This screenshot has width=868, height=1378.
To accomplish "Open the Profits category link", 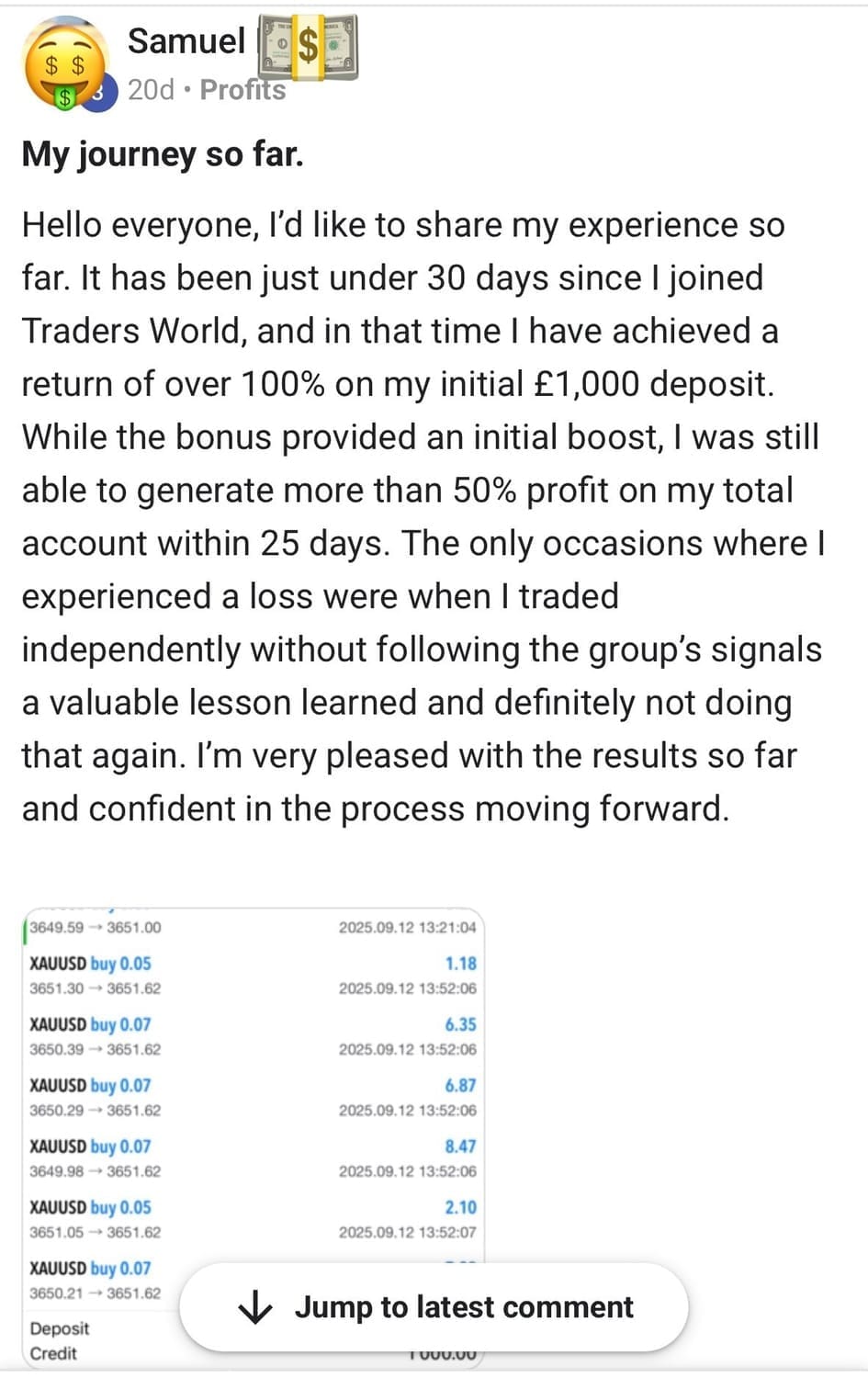I will pyautogui.click(x=242, y=90).
